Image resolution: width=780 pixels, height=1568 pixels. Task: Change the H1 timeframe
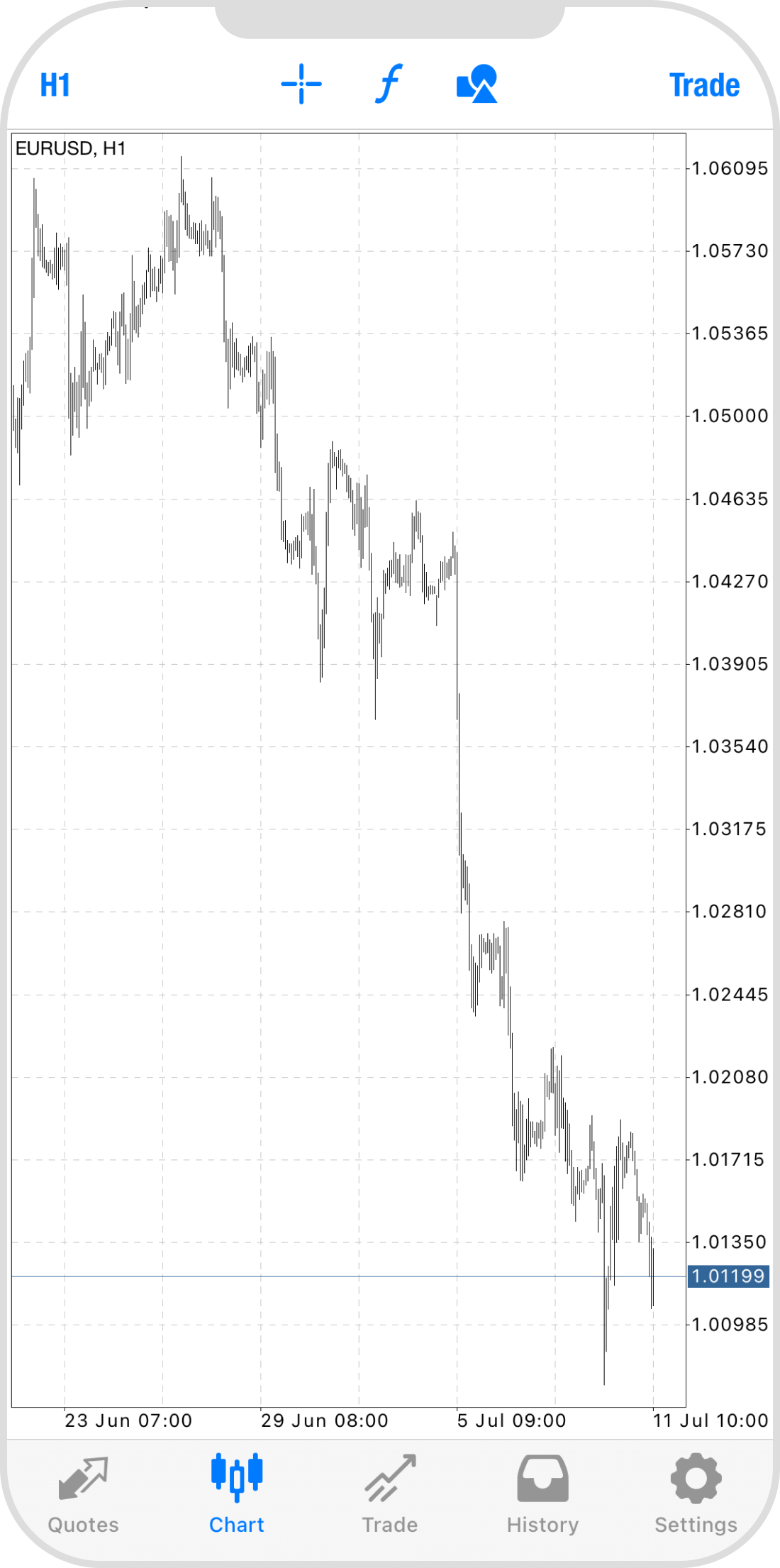coord(55,85)
